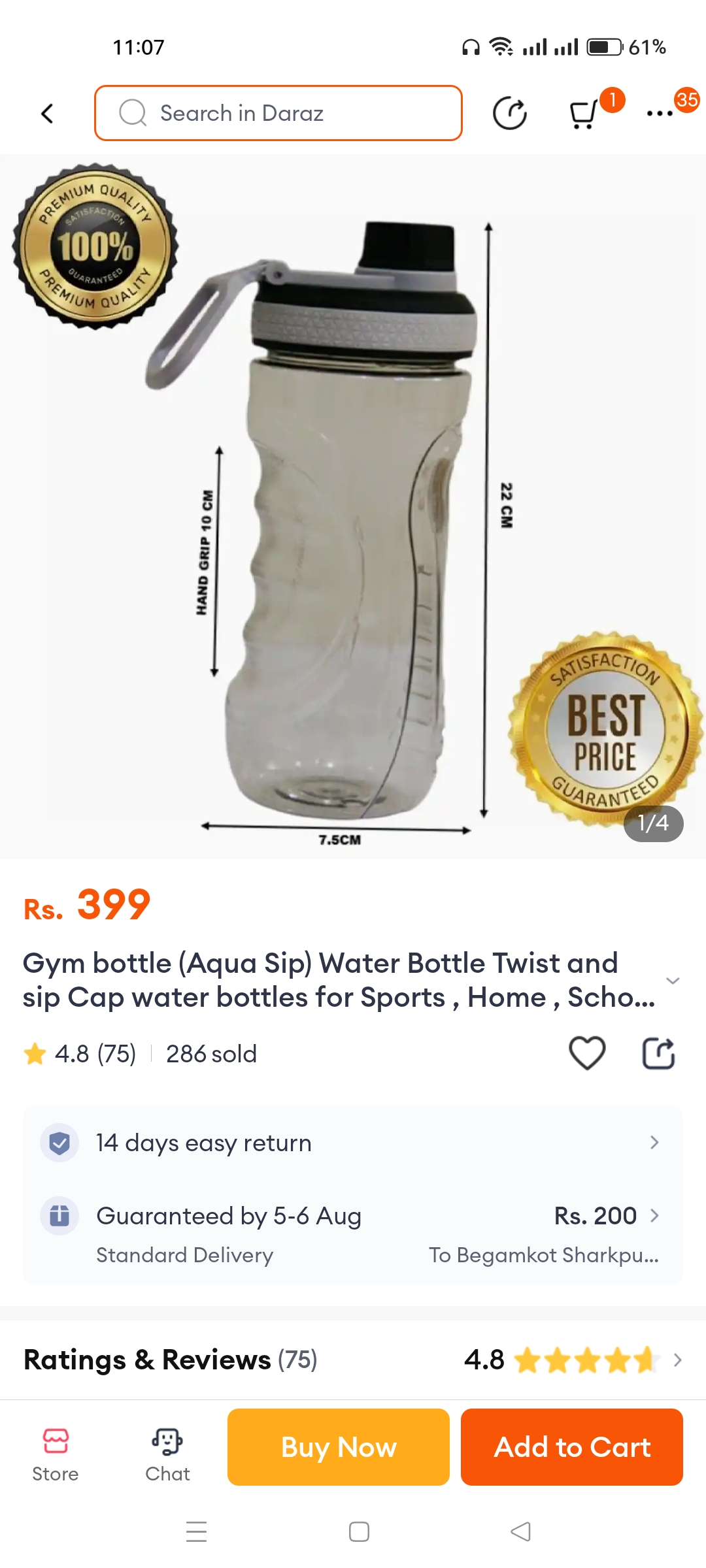Image resolution: width=706 pixels, height=1568 pixels.
Task: Add product to wishlist with heart icon
Action: coord(587,1053)
